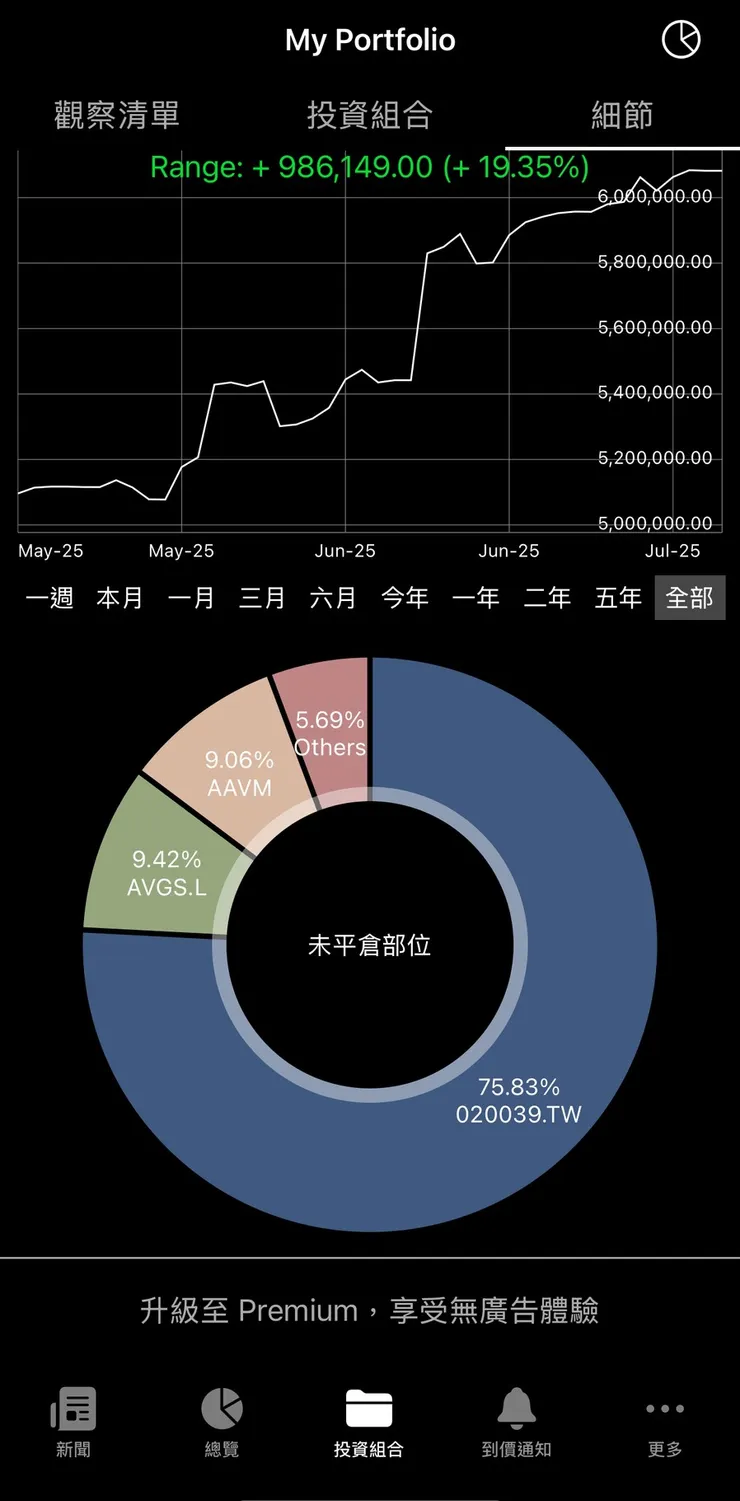Viewport: 740px width, 1501px height.
Task: Tap the AVGS.L green pie segment
Action: [x=165, y=875]
